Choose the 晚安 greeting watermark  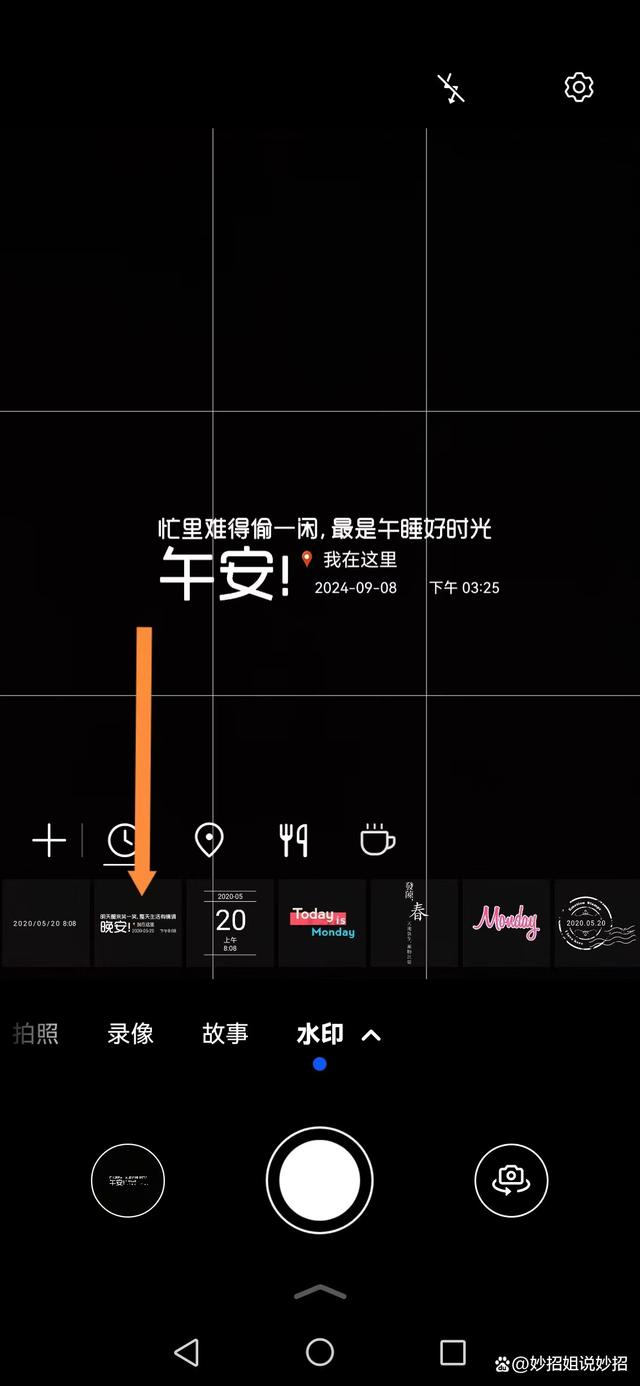click(x=138, y=923)
